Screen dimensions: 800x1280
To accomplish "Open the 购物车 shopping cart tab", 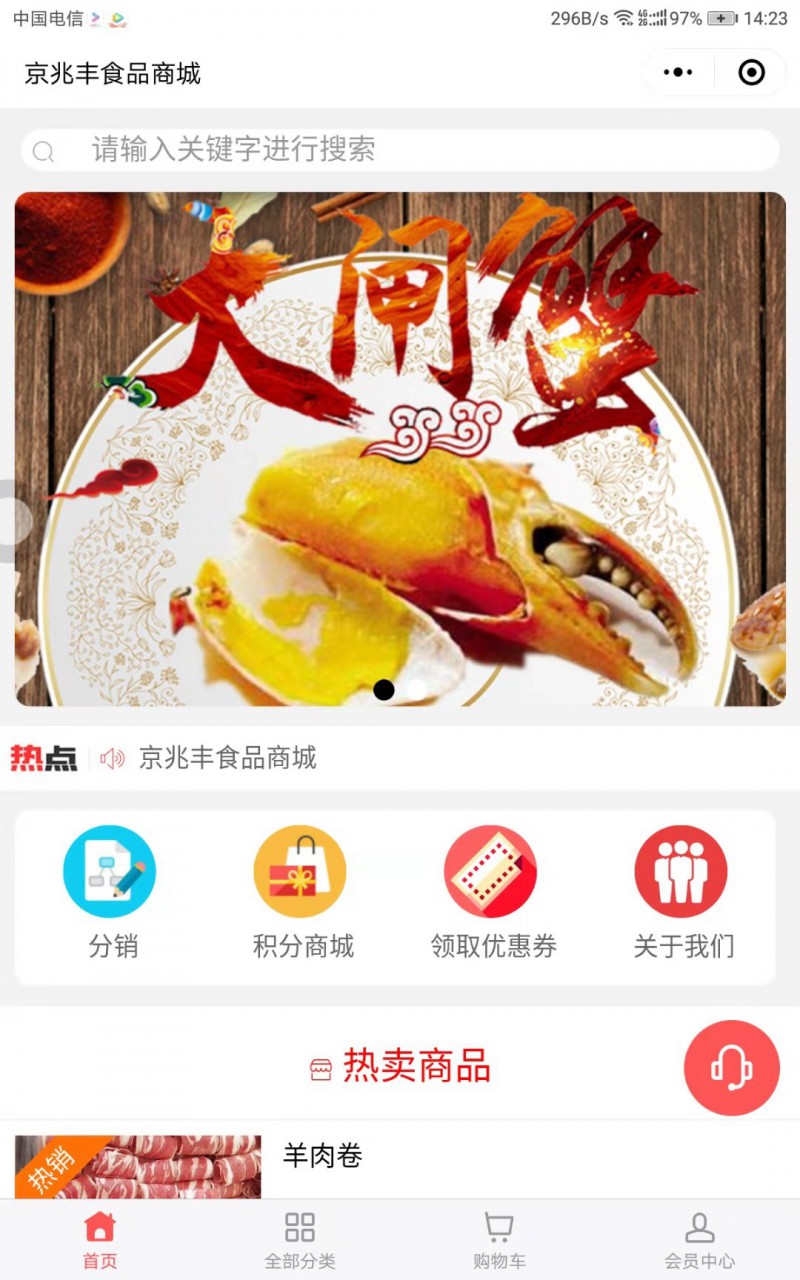I will (x=499, y=1240).
